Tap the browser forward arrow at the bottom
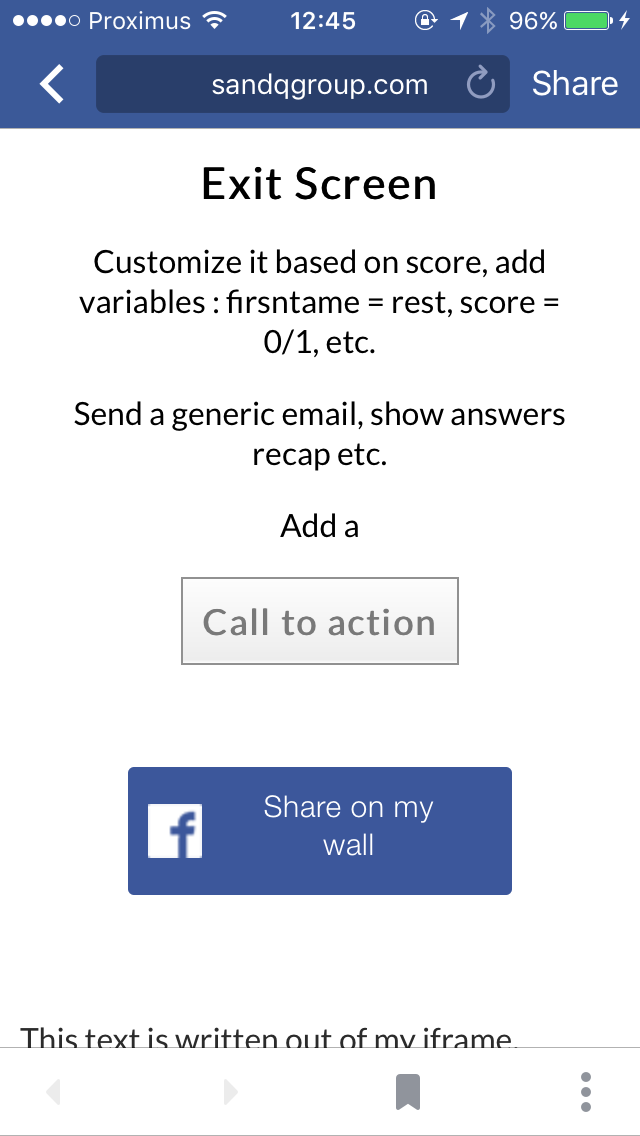This screenshot has height=1136, width=640. pyautogui.click(x=230, y=1092)
